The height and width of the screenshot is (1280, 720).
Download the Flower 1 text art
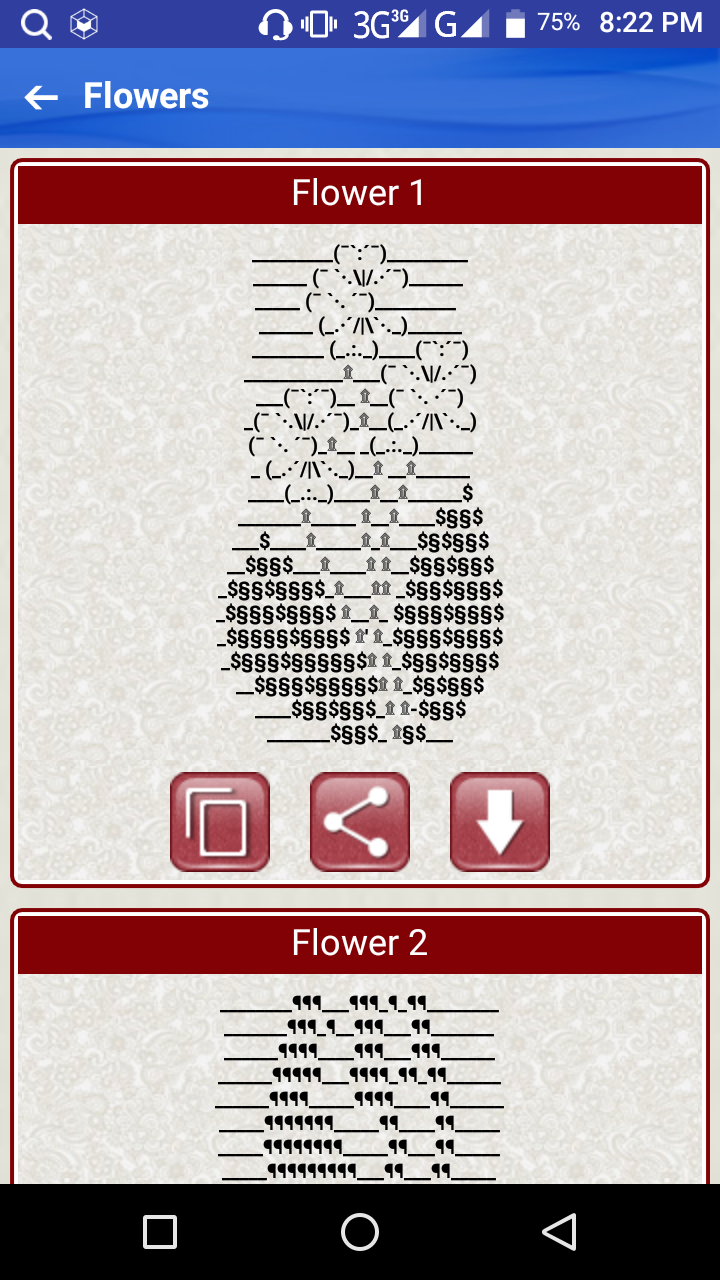click(500, 821)
